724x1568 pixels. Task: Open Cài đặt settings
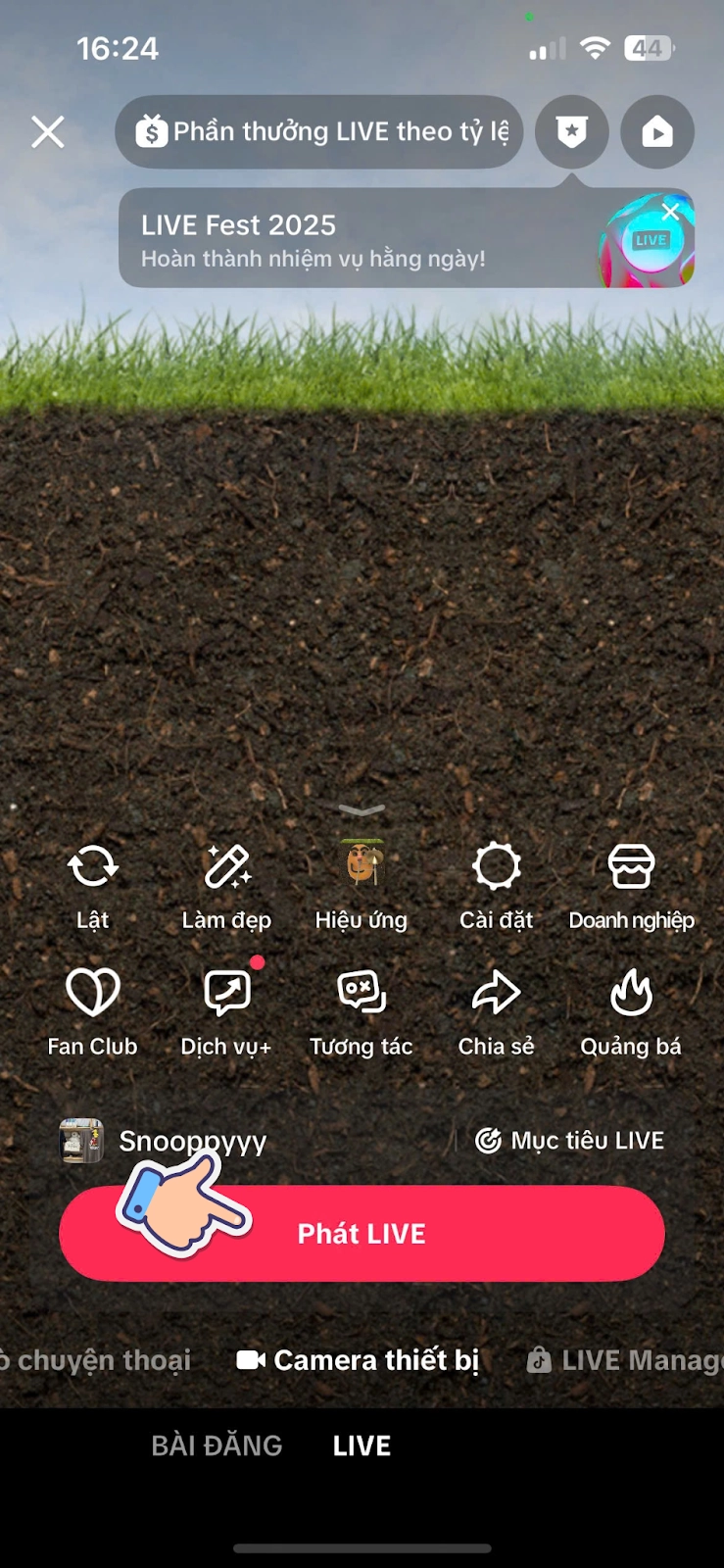click(x=497, y=883)
